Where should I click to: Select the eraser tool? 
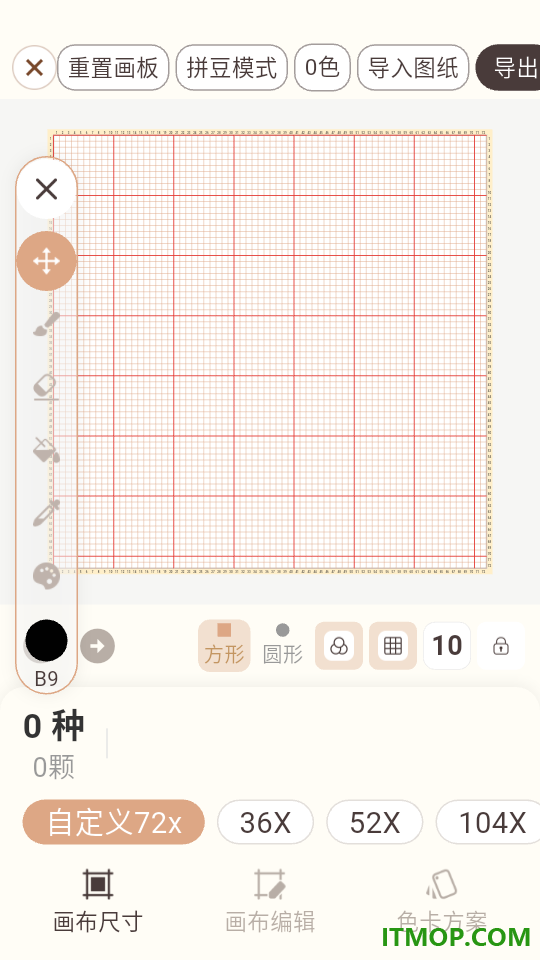pos(47,388)
